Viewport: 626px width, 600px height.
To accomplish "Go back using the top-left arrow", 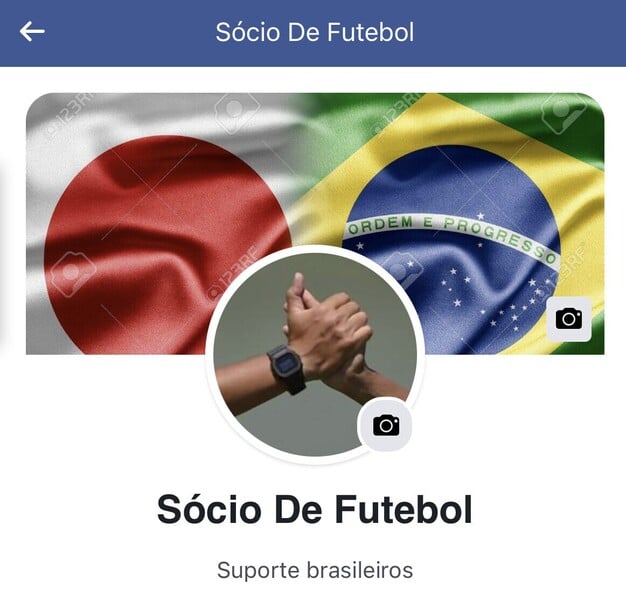I will 32,32.
